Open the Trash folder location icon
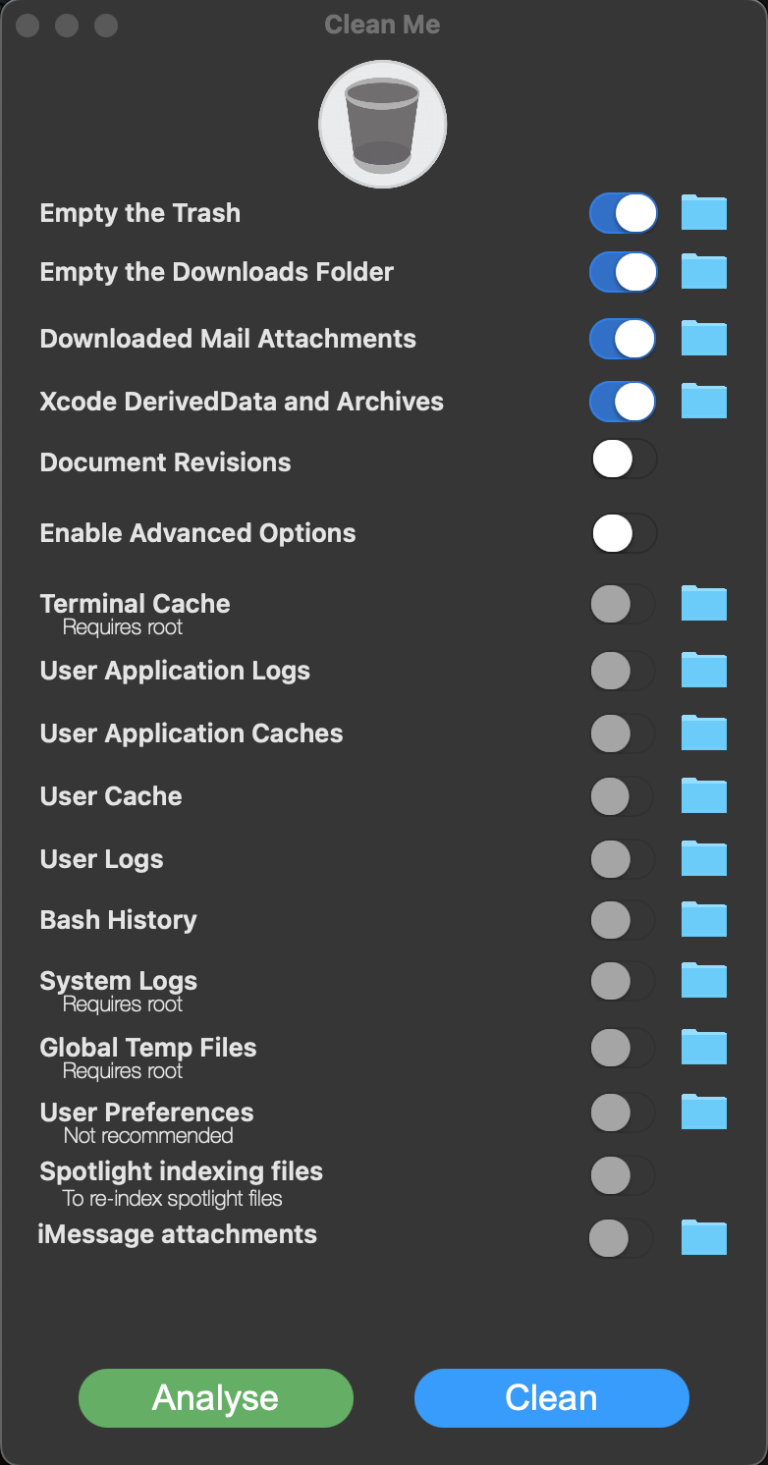This screenshot has width=768, height=1465. coord(703,213)
